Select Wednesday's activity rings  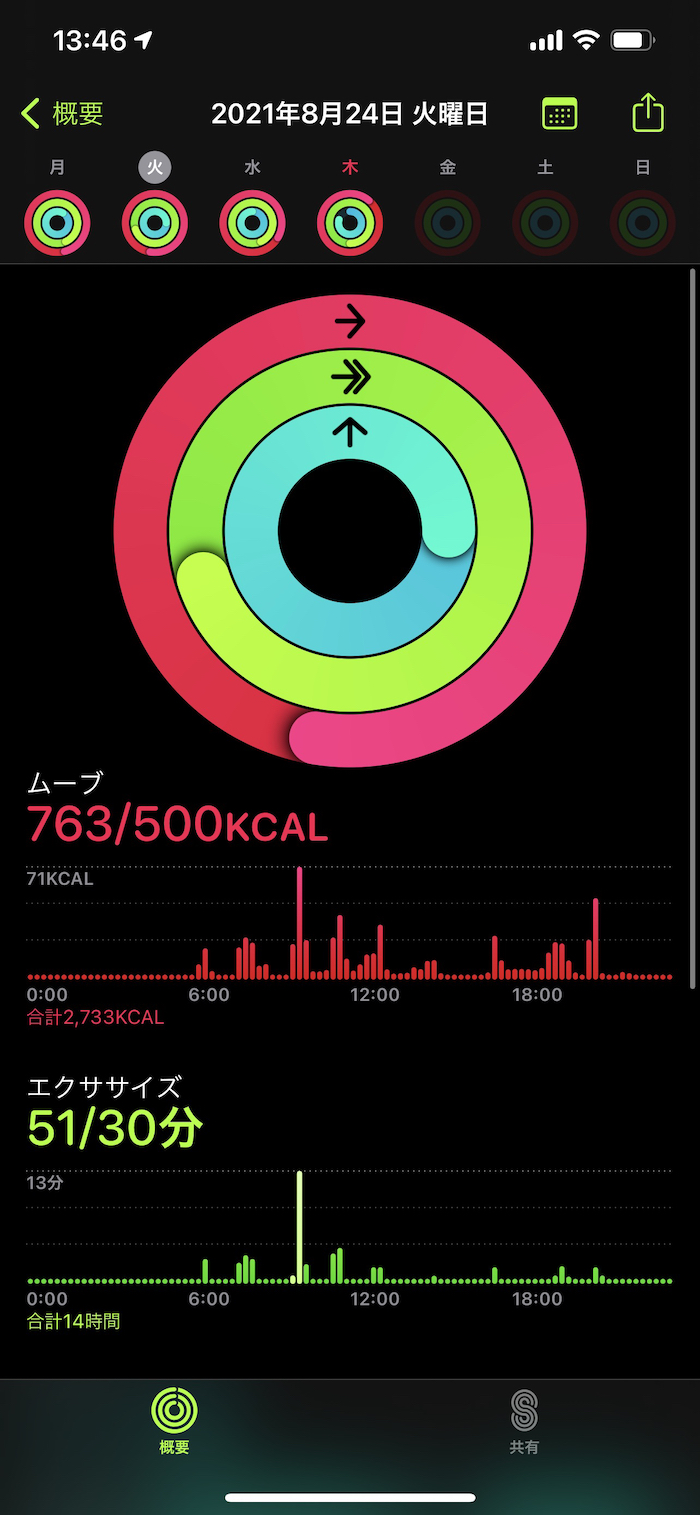click(x=252, y=223)
